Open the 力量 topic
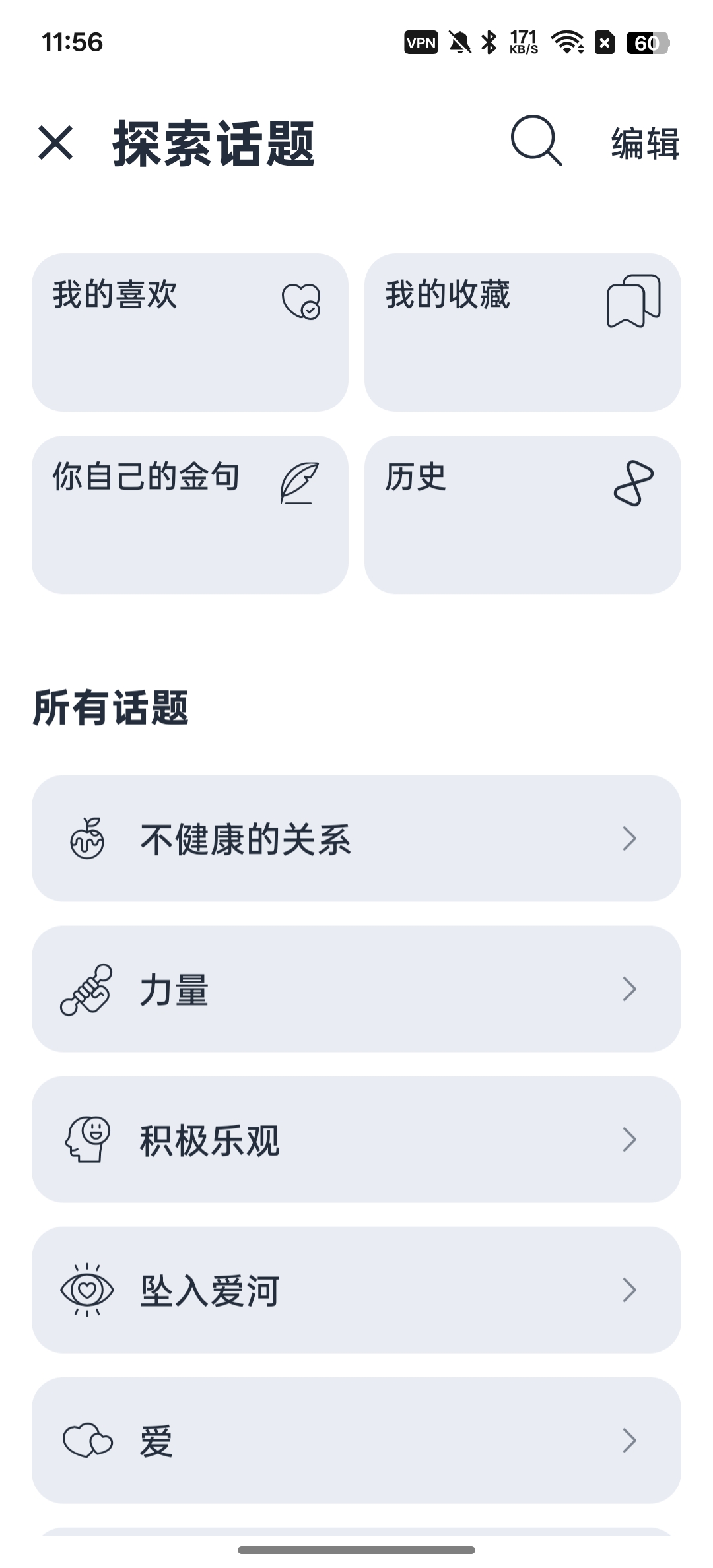This screenshot has width=713, height=1568. [356, 989]
